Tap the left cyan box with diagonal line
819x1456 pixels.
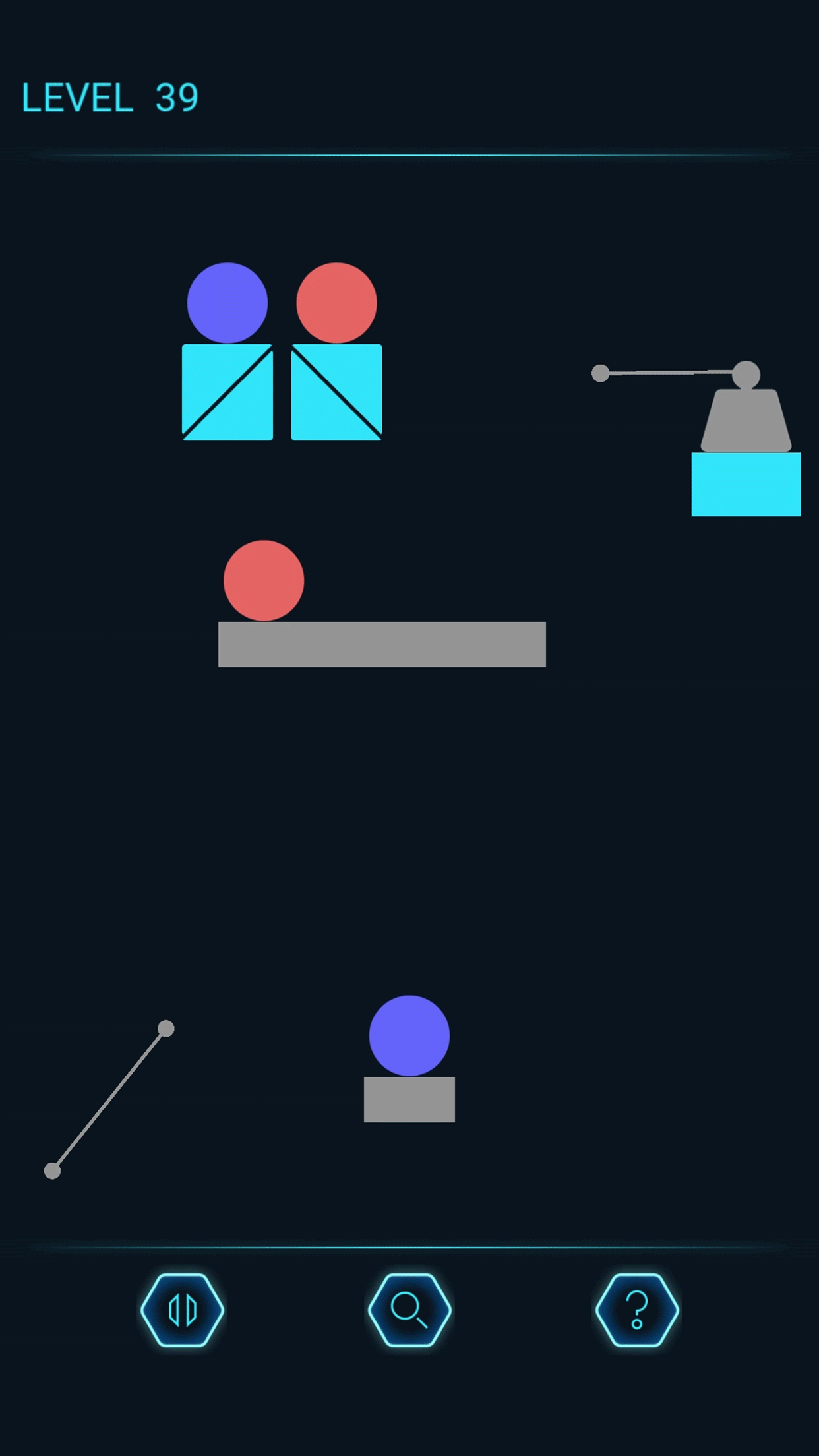pos(226,392)
